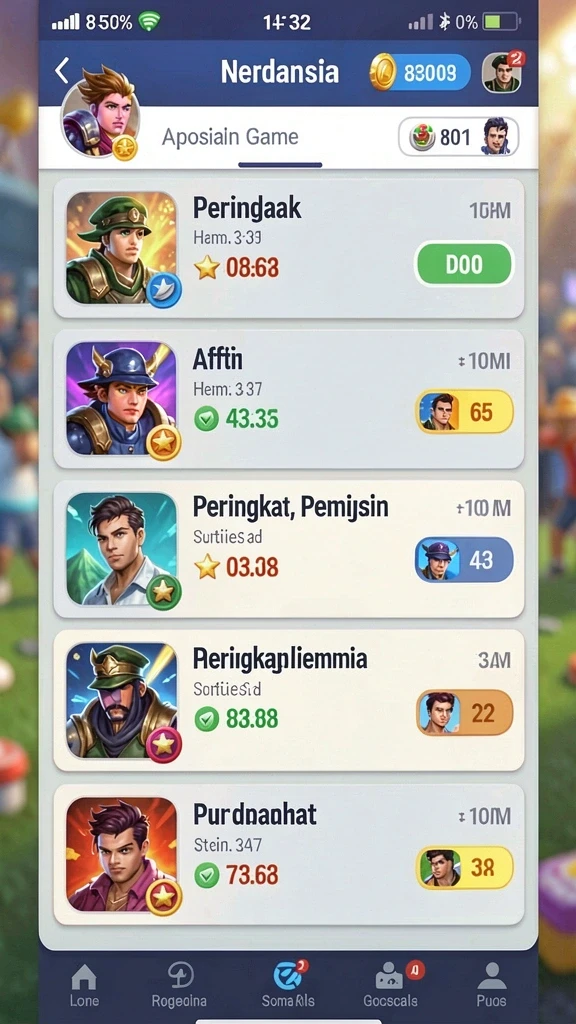Open the Peringkat, Pemijsin card
The image size is (576, 1024).
tap(289, 549)
